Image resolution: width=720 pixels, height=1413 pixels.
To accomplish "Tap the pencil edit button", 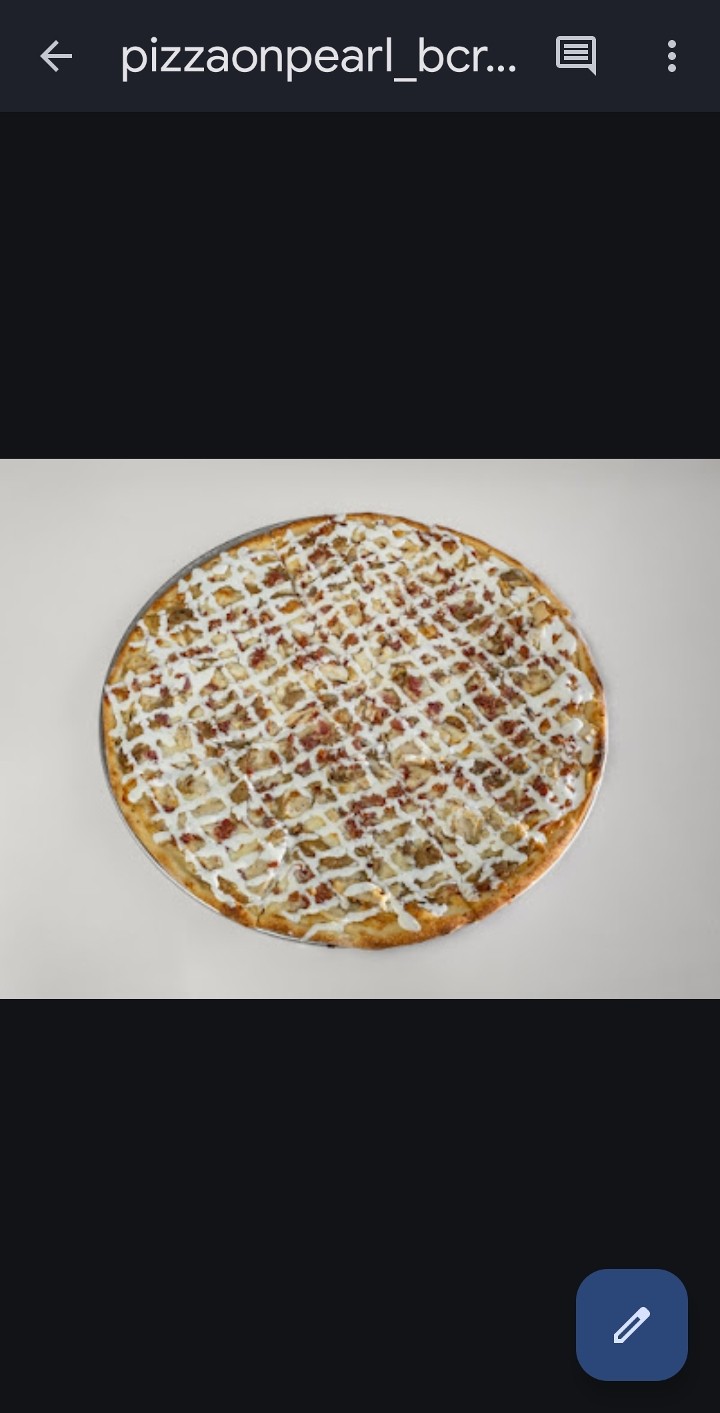I will (631, 1324).
